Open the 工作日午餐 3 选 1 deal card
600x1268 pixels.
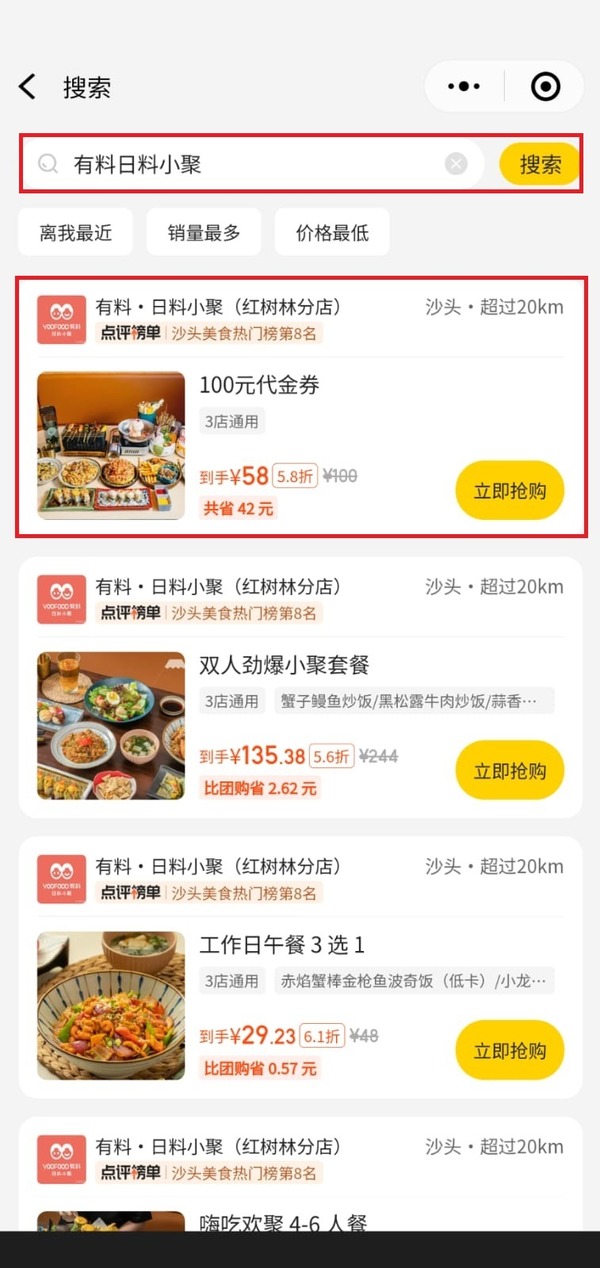tap(300, 967)
